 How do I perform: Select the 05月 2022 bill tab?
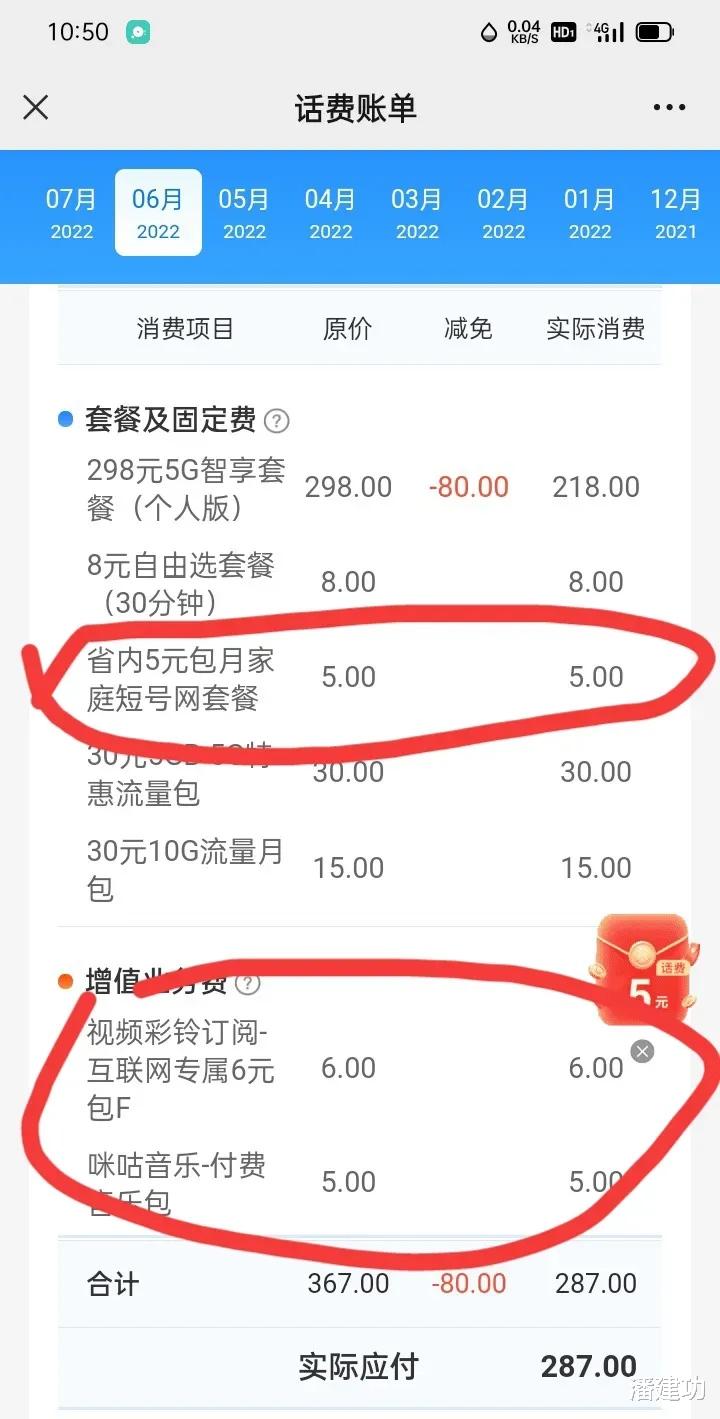pyautogui.click(x=244, y=212)
